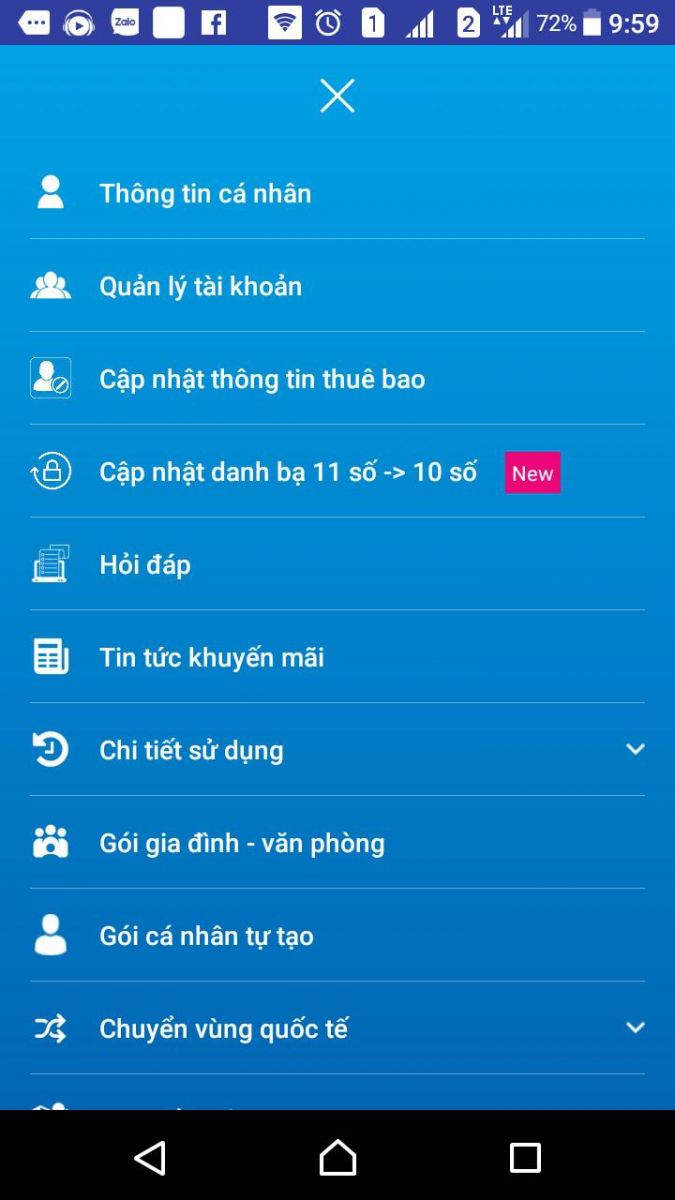Screen dimensions: 675x1200
Task: Open Thông tin cá nhân
Action: click(x=205, y=193)
